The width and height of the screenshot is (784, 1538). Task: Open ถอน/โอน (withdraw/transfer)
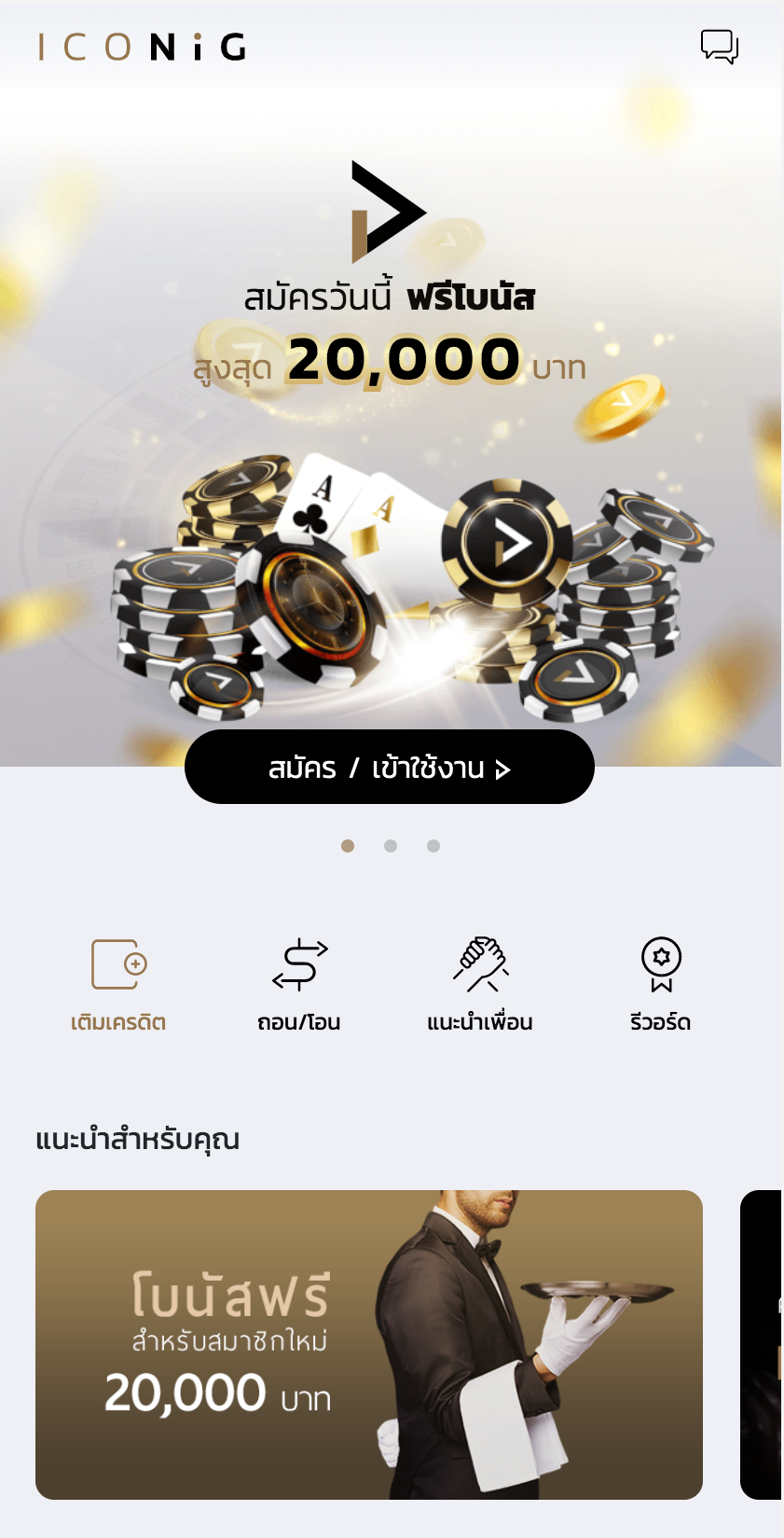299,985
